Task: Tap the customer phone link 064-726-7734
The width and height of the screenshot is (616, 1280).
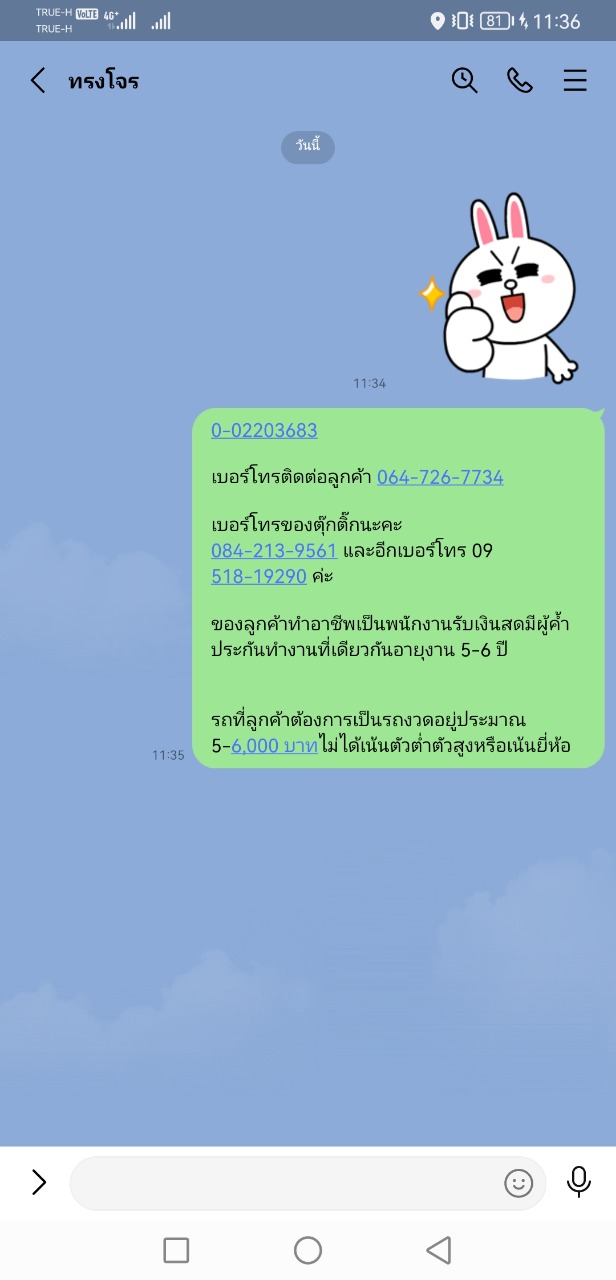Action: (x=440, y=477)
